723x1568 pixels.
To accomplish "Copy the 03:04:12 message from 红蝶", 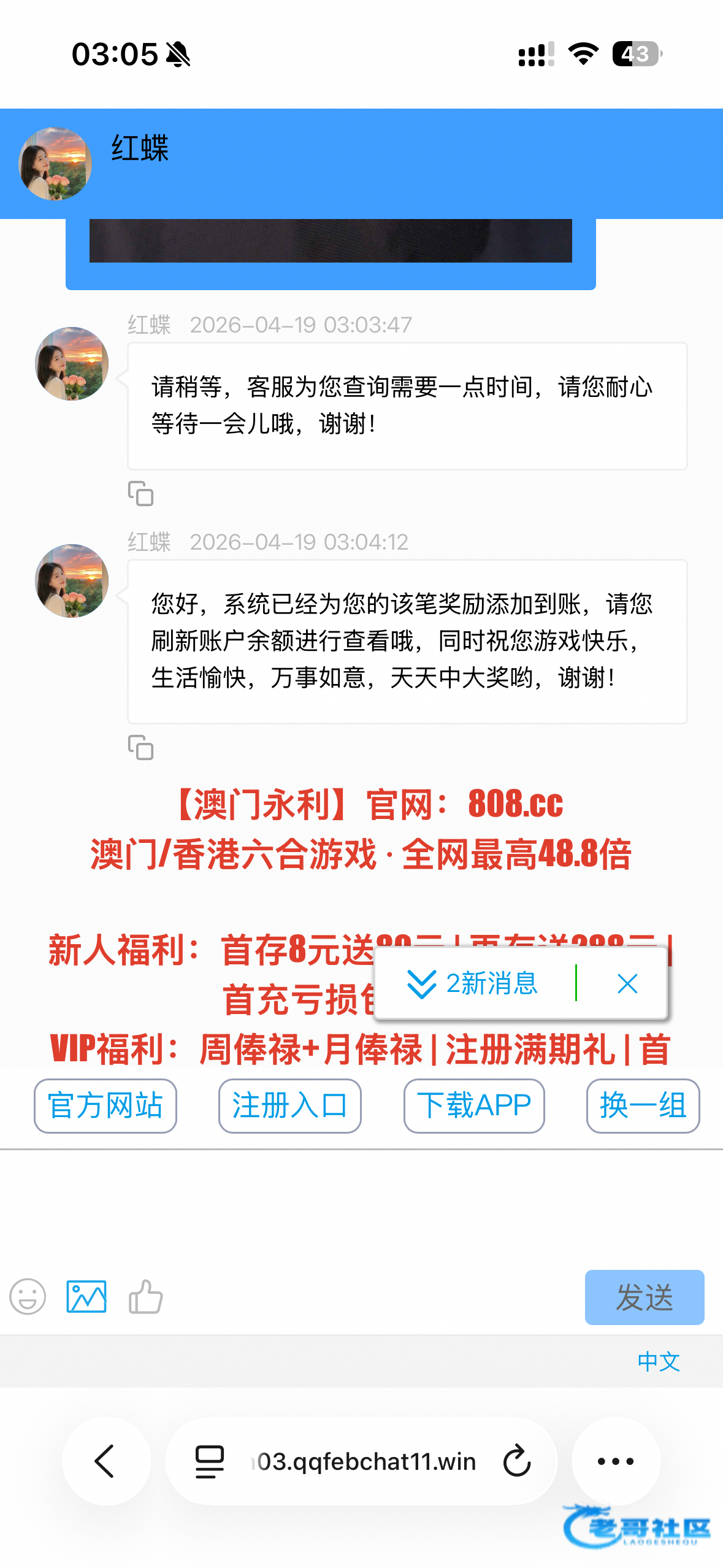I will [140, 747].
